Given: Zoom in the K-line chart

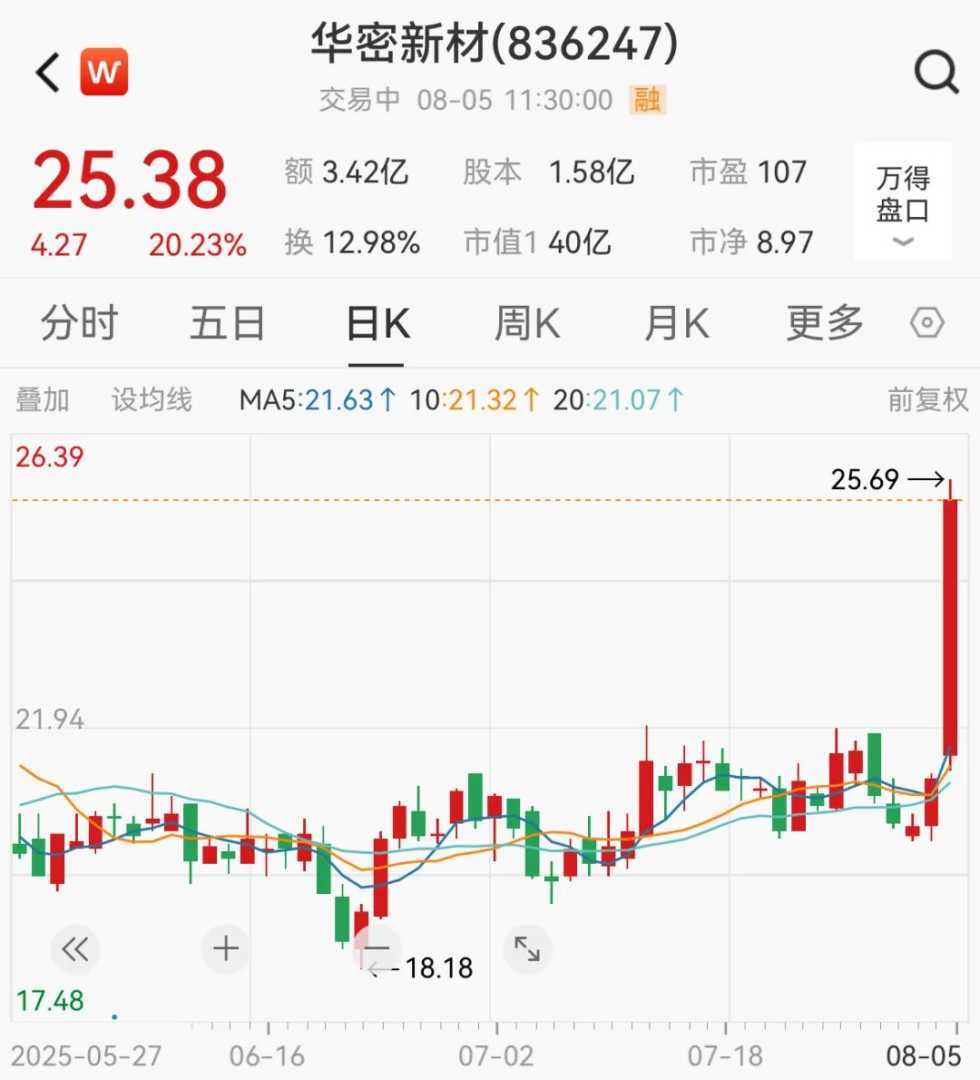Looking at the screenshot, I should 226,949.
